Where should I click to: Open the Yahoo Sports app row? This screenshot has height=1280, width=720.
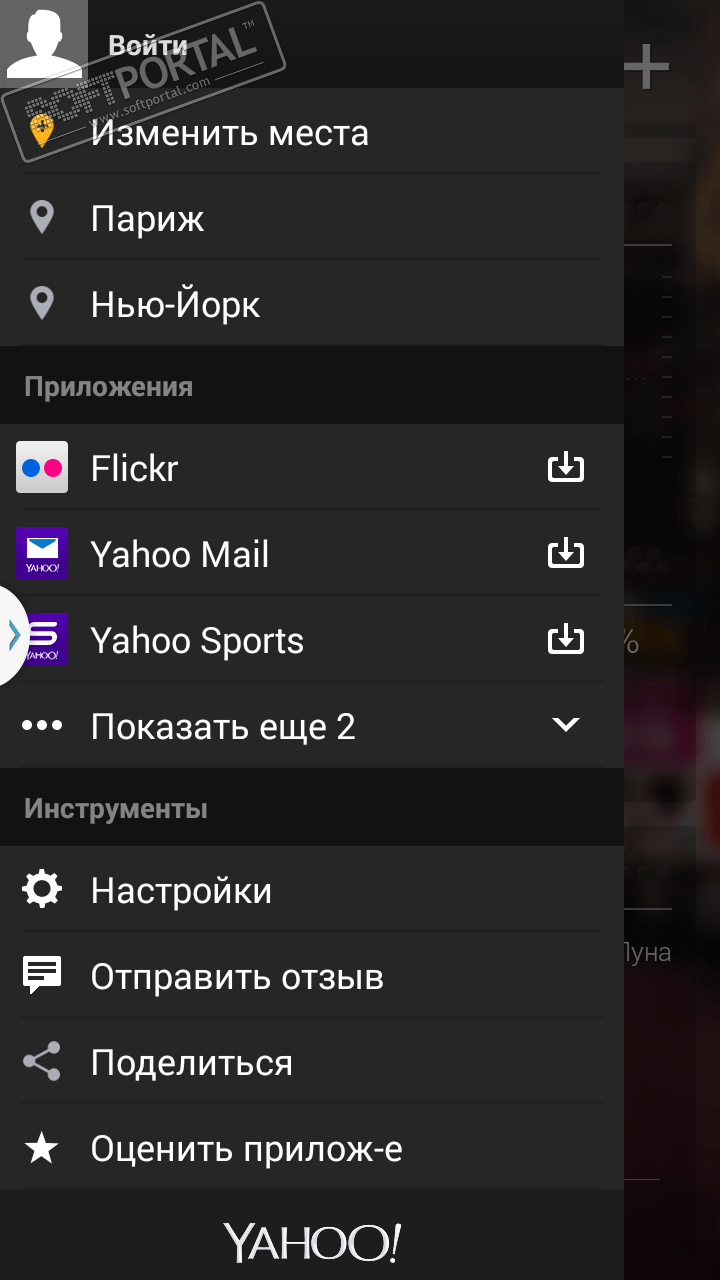197,640
